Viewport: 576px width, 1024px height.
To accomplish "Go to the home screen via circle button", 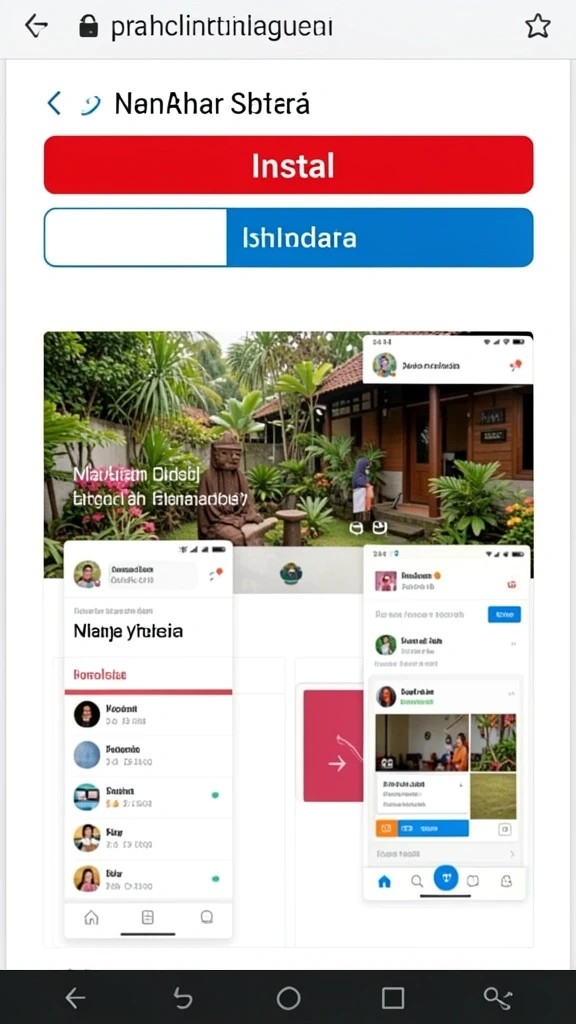I will (289, 998).
